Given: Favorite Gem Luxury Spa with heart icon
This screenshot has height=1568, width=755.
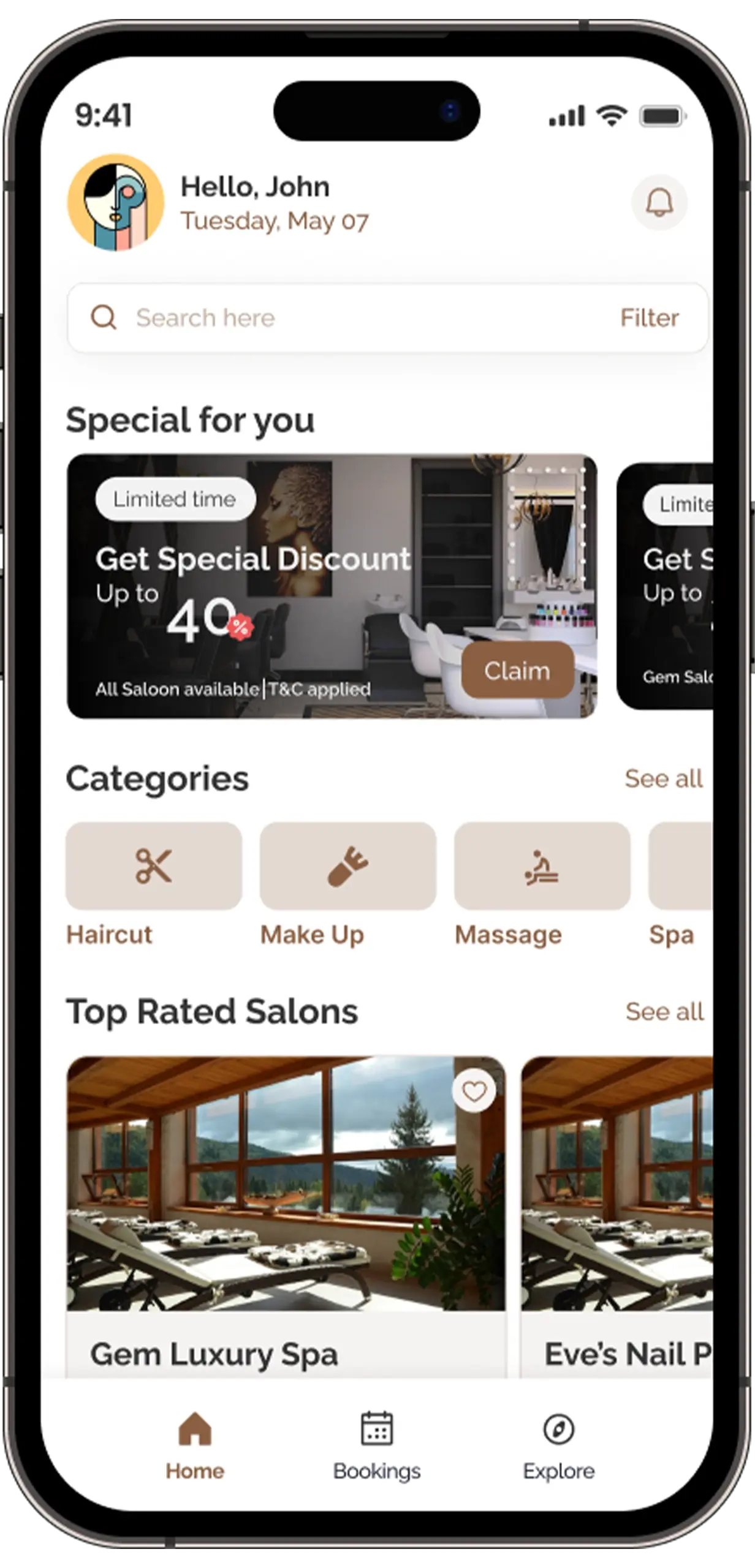Looking at the screenshot, I should click(474, 1091).
